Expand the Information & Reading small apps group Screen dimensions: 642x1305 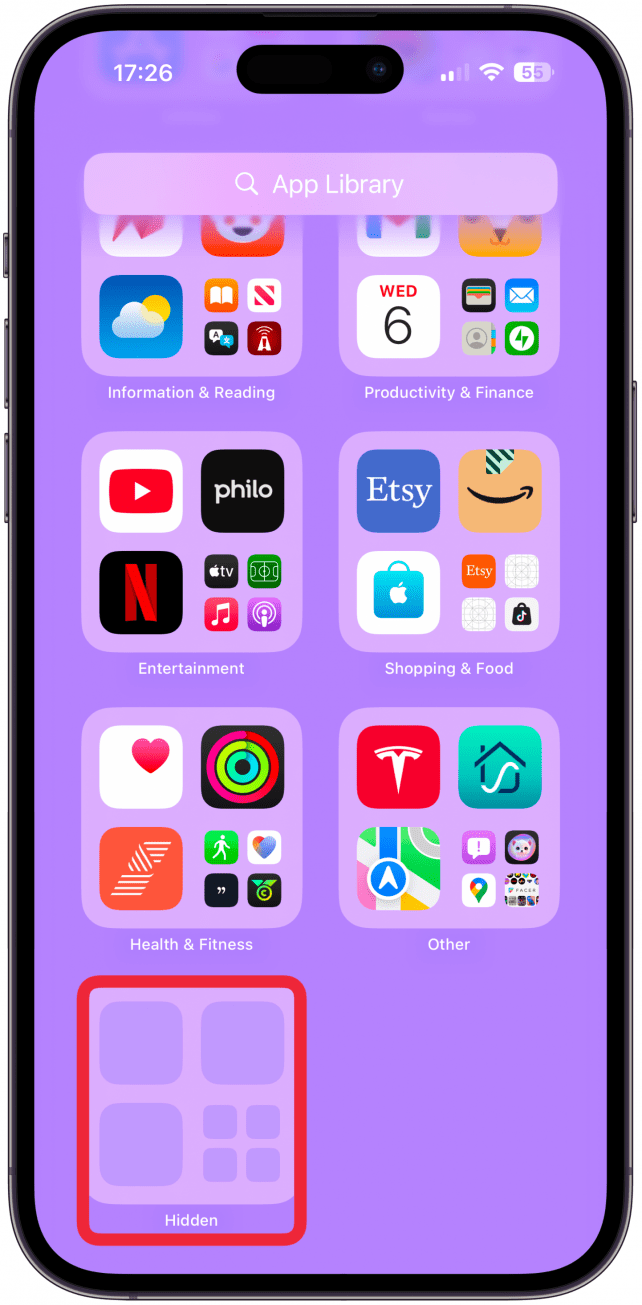pos(243,316)
